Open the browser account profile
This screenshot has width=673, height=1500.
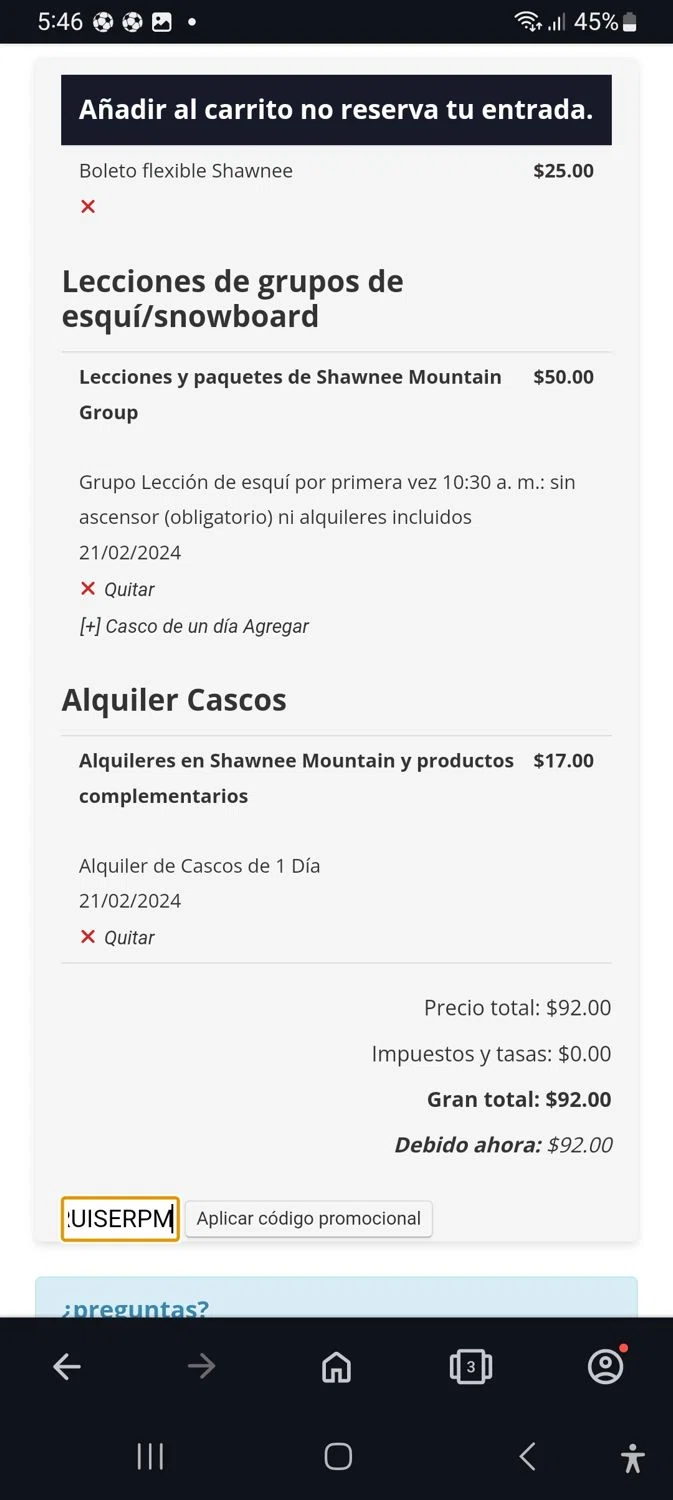click(x=605, y=1367)
